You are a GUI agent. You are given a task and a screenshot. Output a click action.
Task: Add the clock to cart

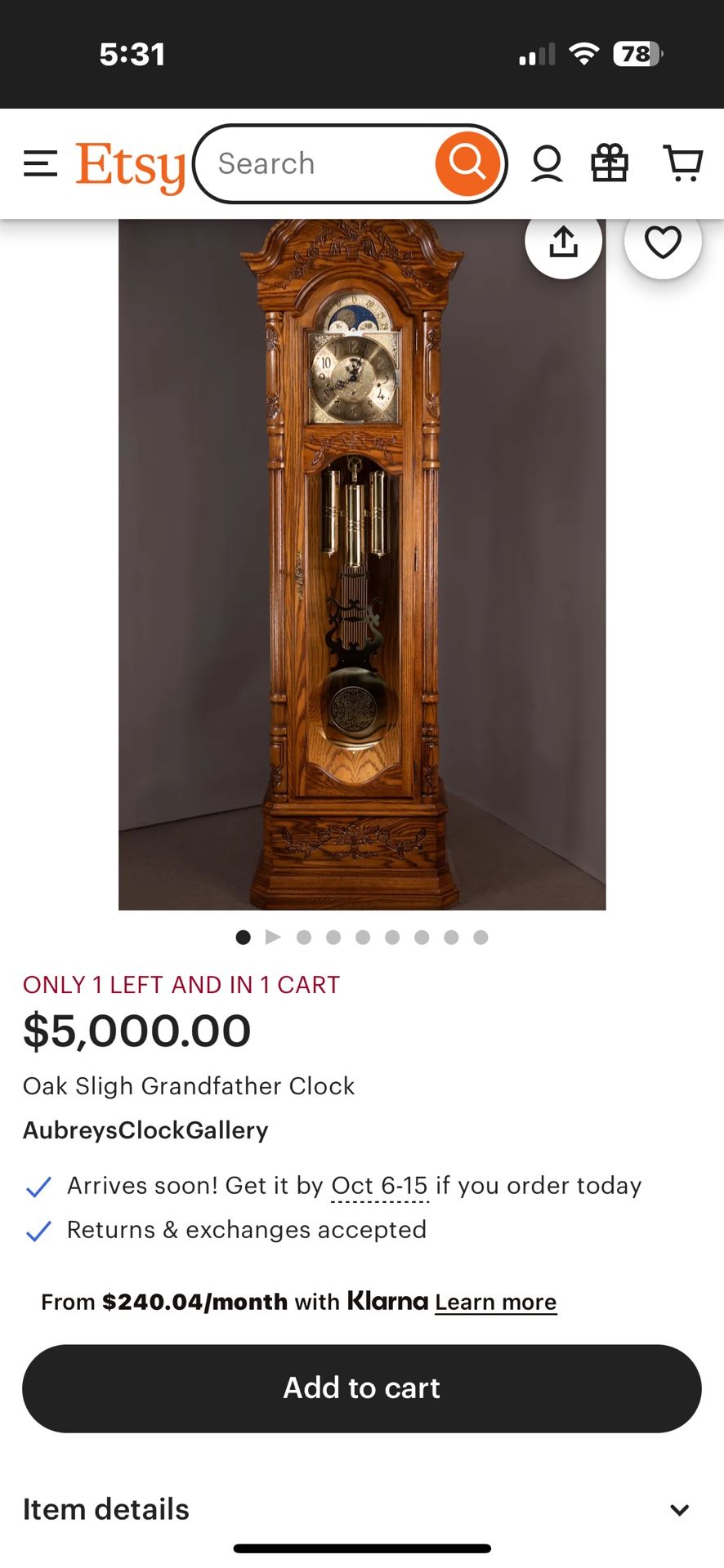click(x=362, y=1388)
